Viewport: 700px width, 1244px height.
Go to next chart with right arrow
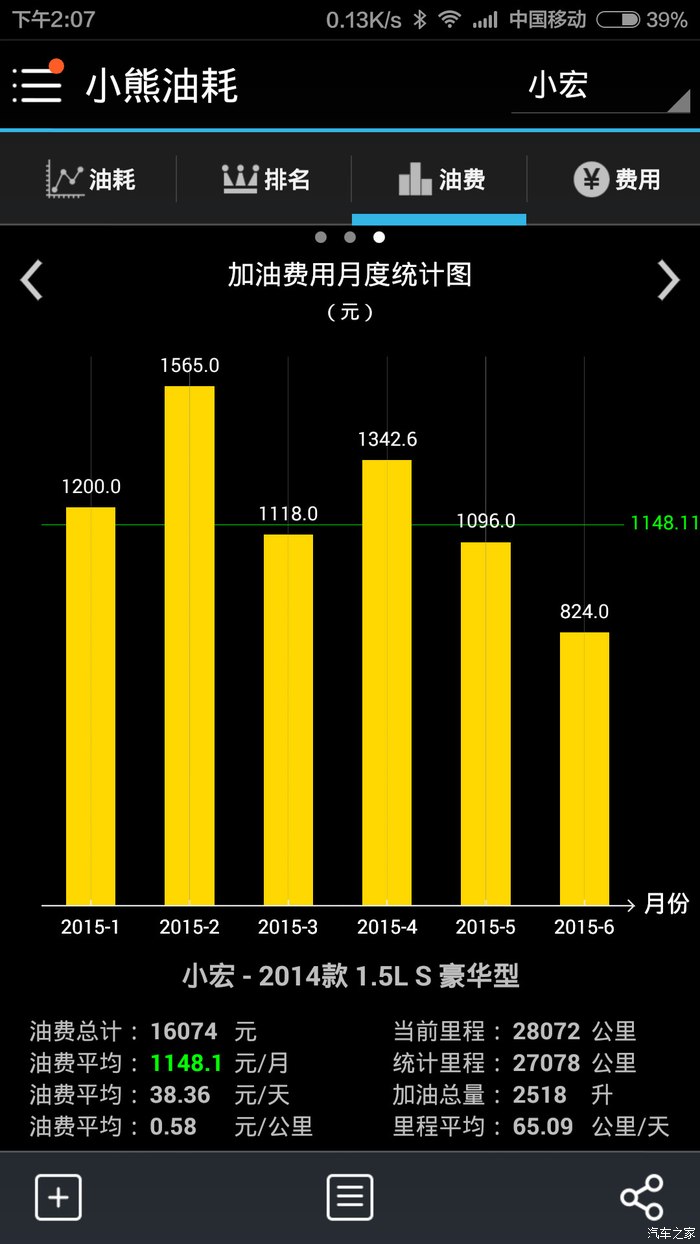coord(668,280)
